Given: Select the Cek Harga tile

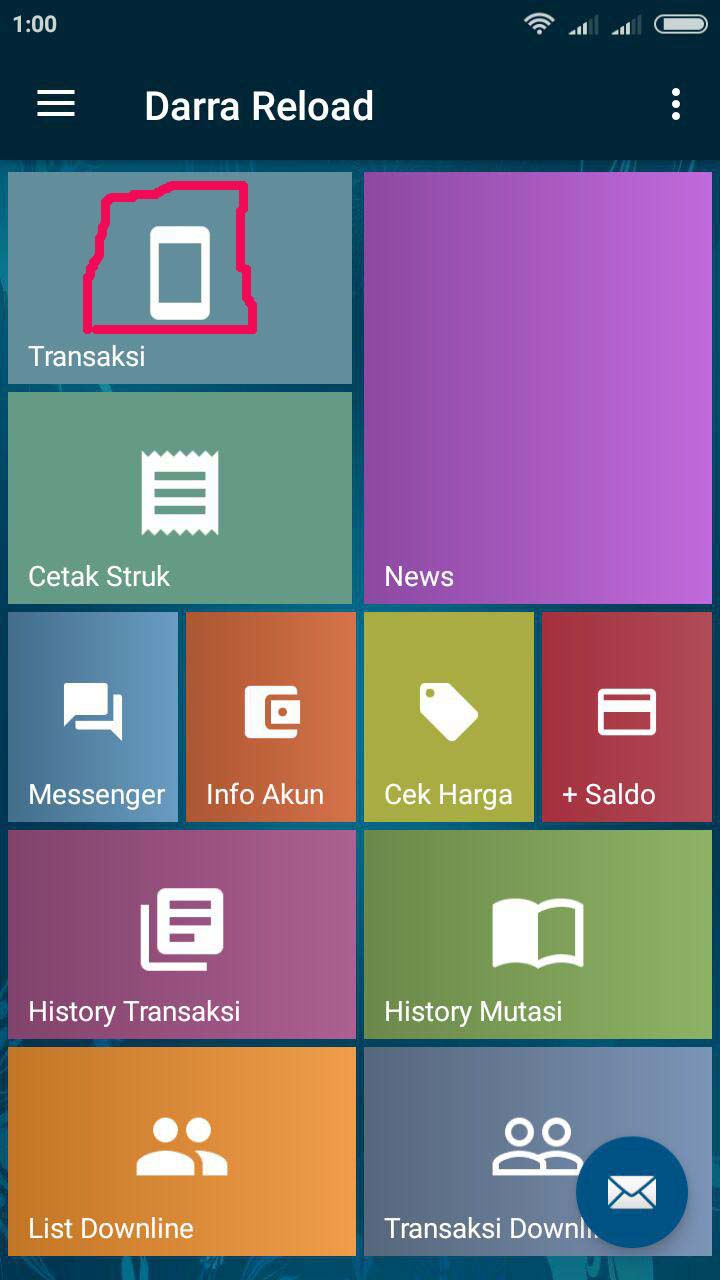Looking at the screenshot, I should 449,717.
